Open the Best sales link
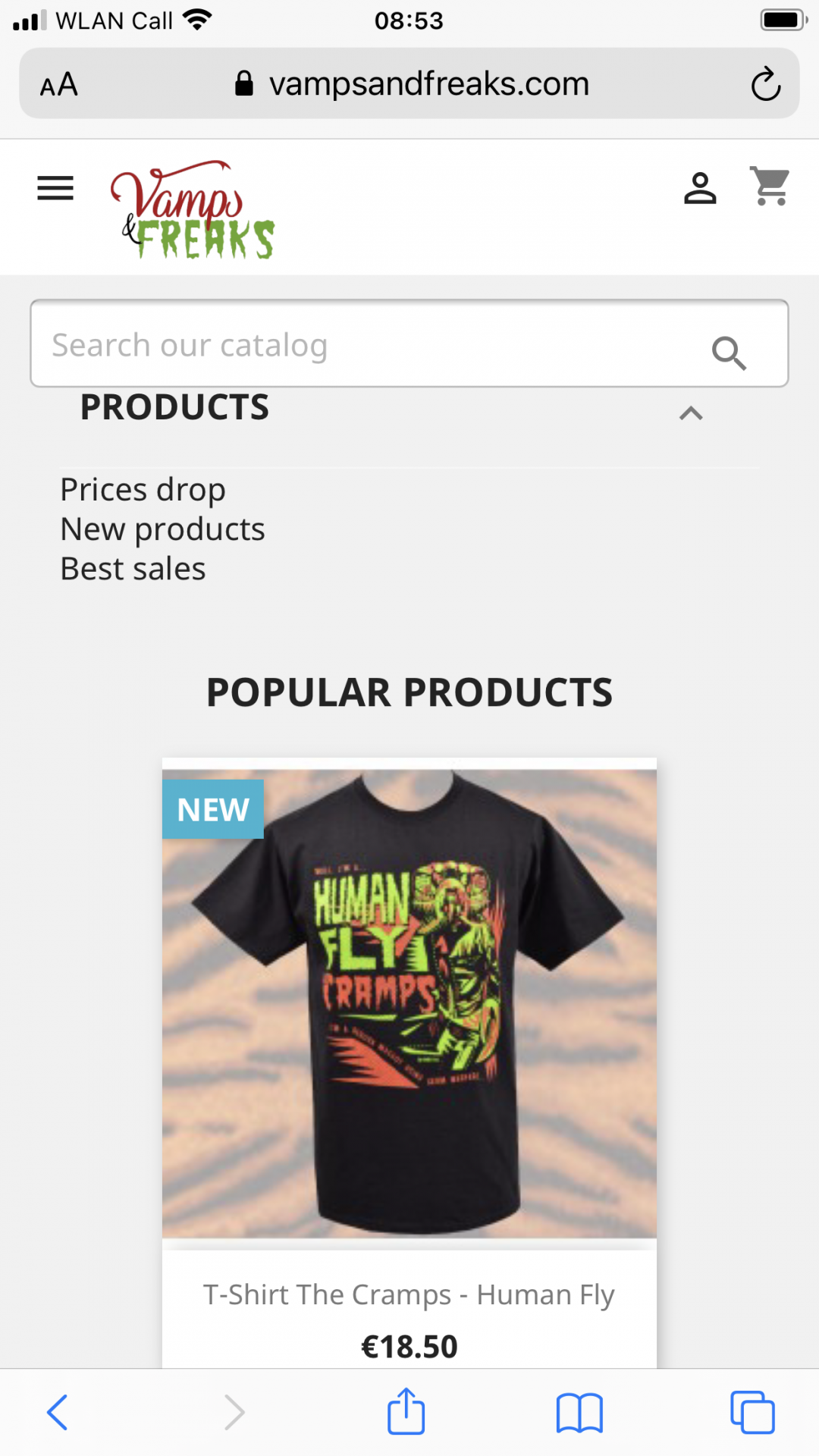819x1456 pixels. pos(133,569)
